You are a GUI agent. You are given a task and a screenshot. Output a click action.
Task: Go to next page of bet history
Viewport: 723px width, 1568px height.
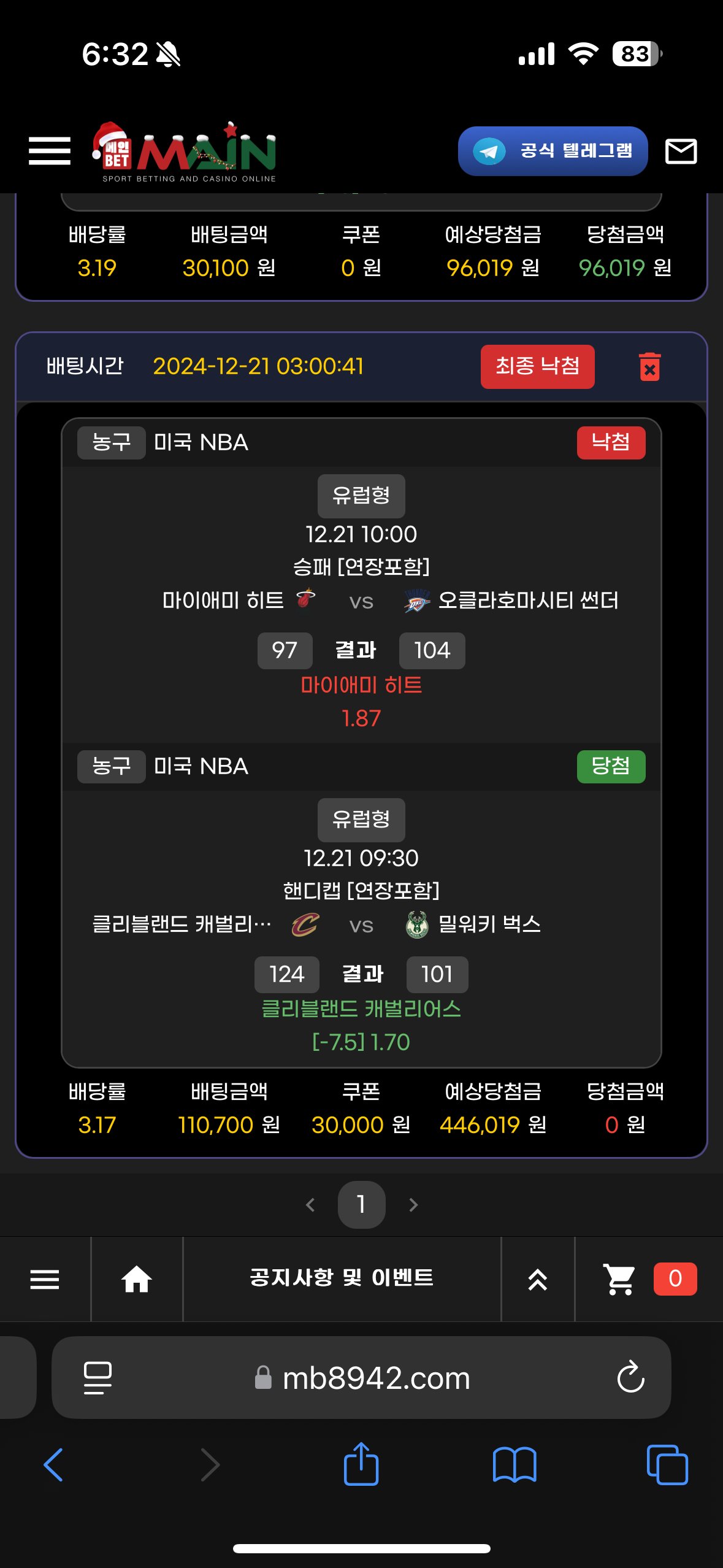(413, 1205)
